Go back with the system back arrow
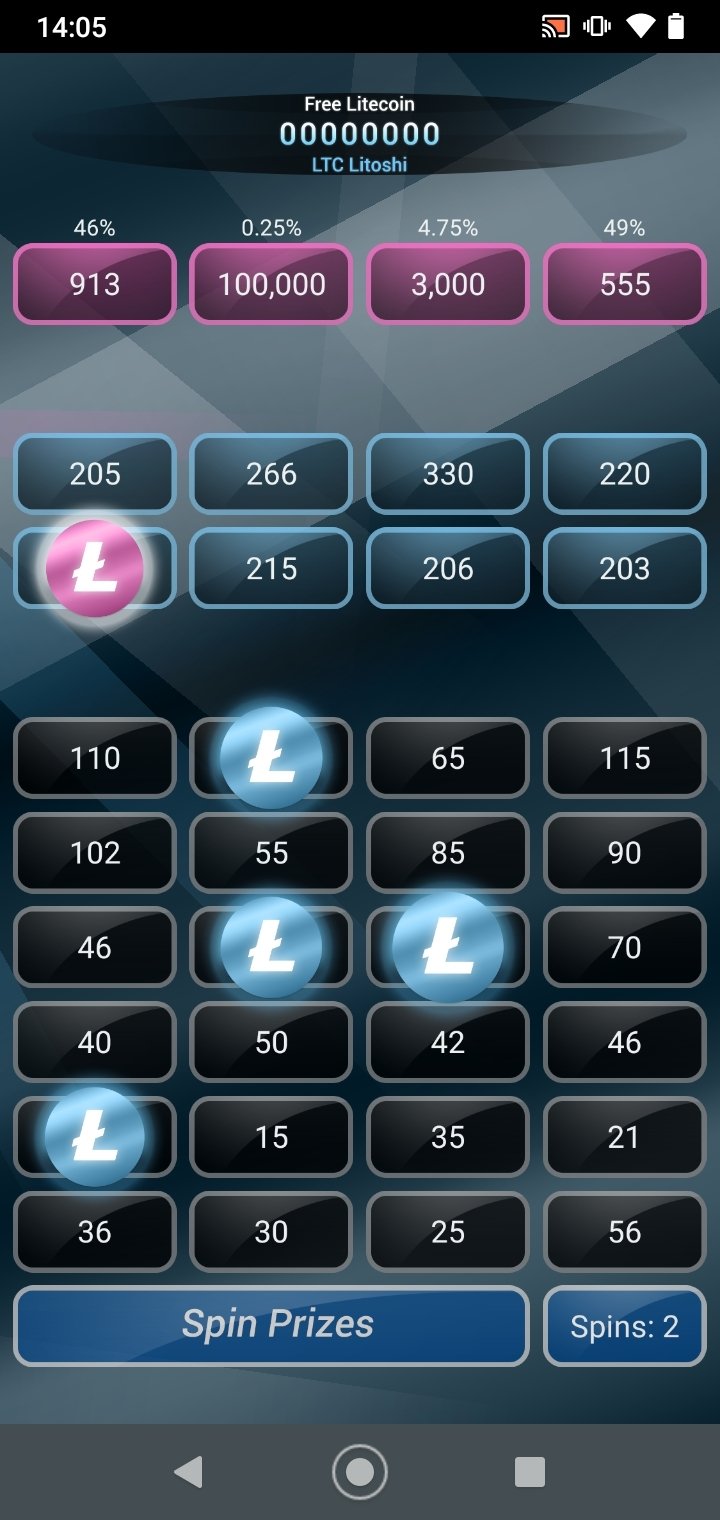Image resolution: width=720 pixels, height=1520 pixels. 188,1472
